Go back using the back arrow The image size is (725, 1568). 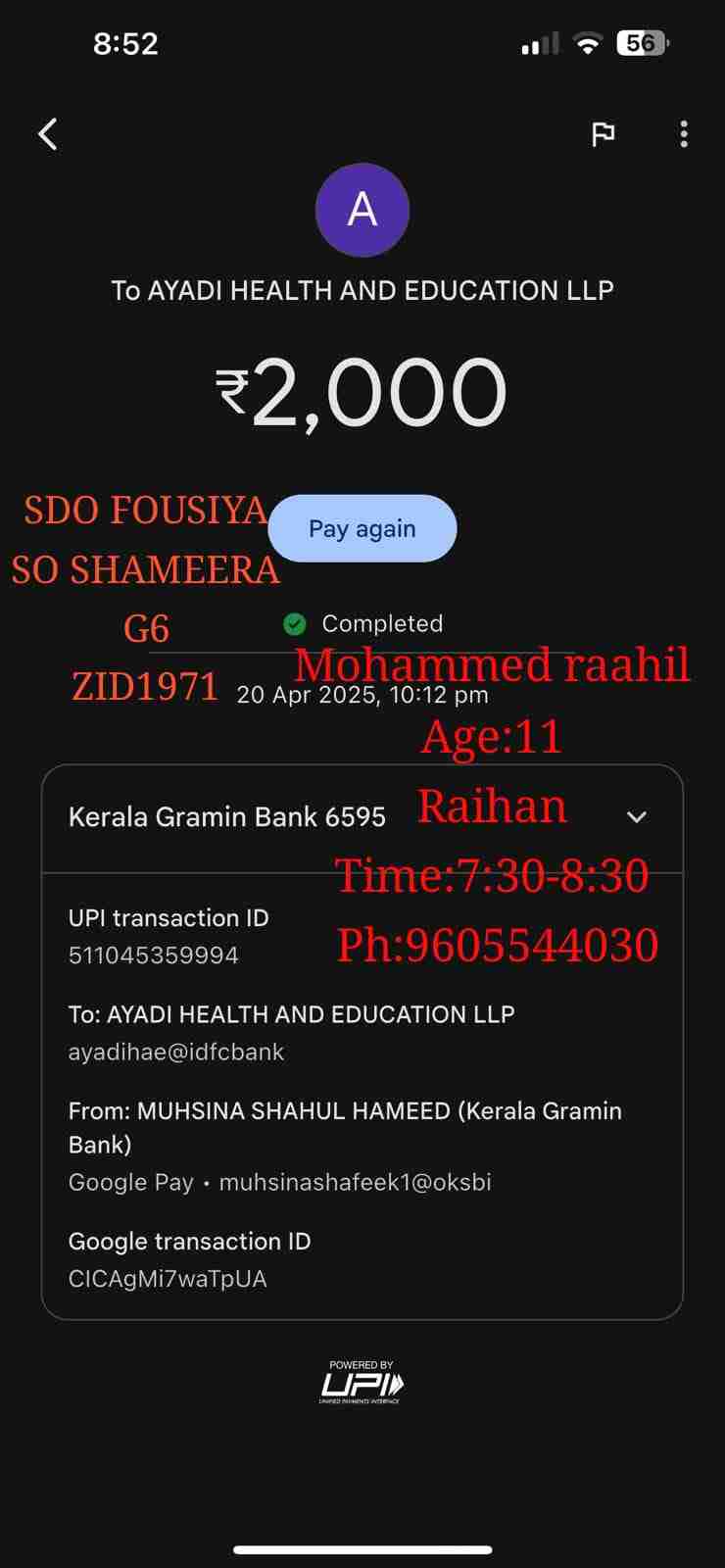pyautogui.click(x=48, y=134)
